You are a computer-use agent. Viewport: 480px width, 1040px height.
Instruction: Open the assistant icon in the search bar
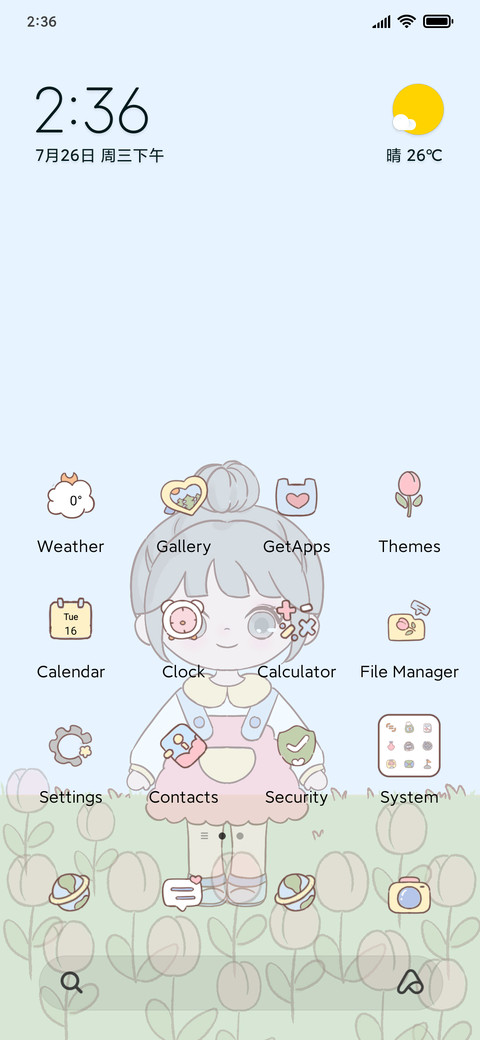point(410,982)
